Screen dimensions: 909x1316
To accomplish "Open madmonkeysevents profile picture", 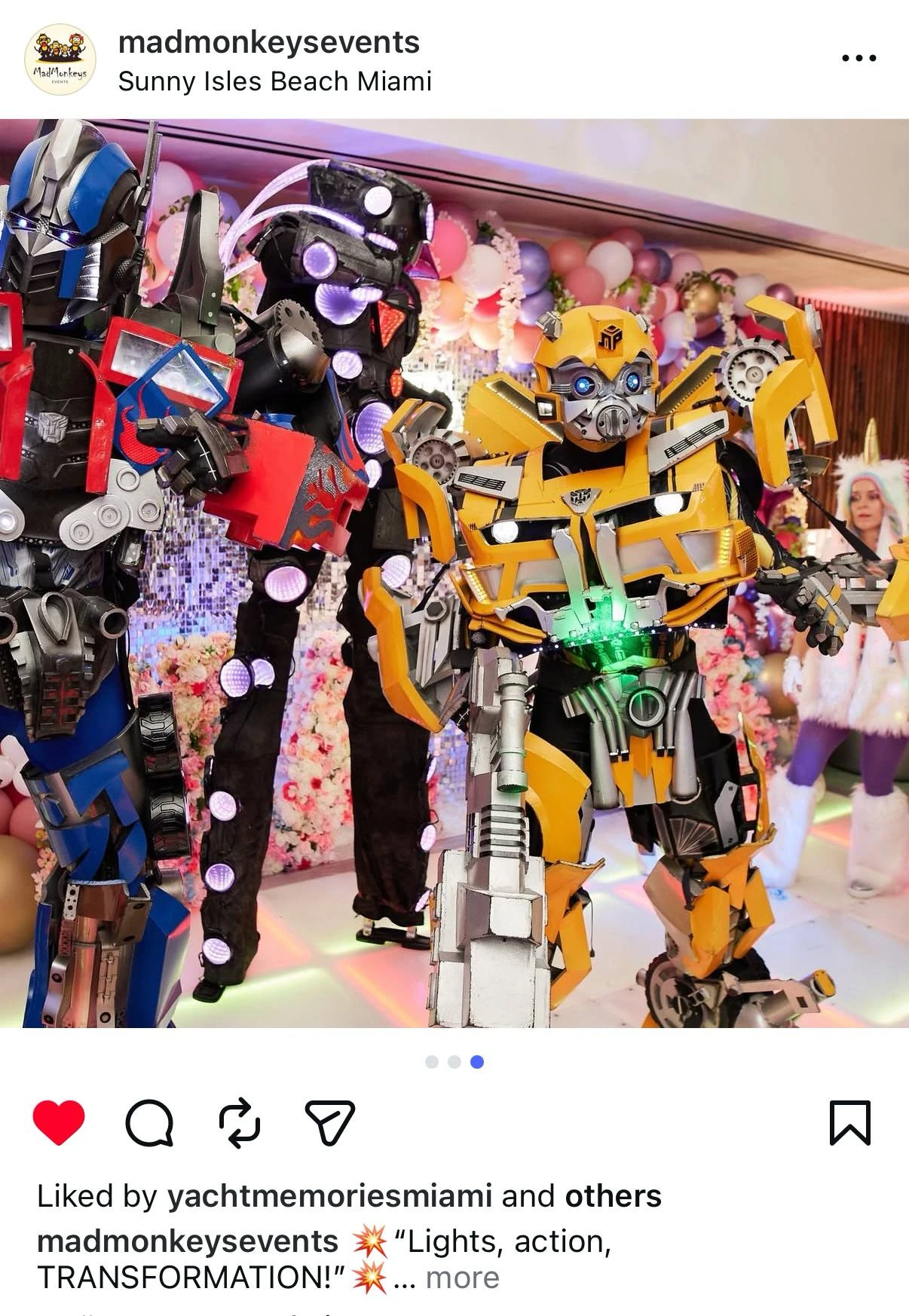I will 60,60.
